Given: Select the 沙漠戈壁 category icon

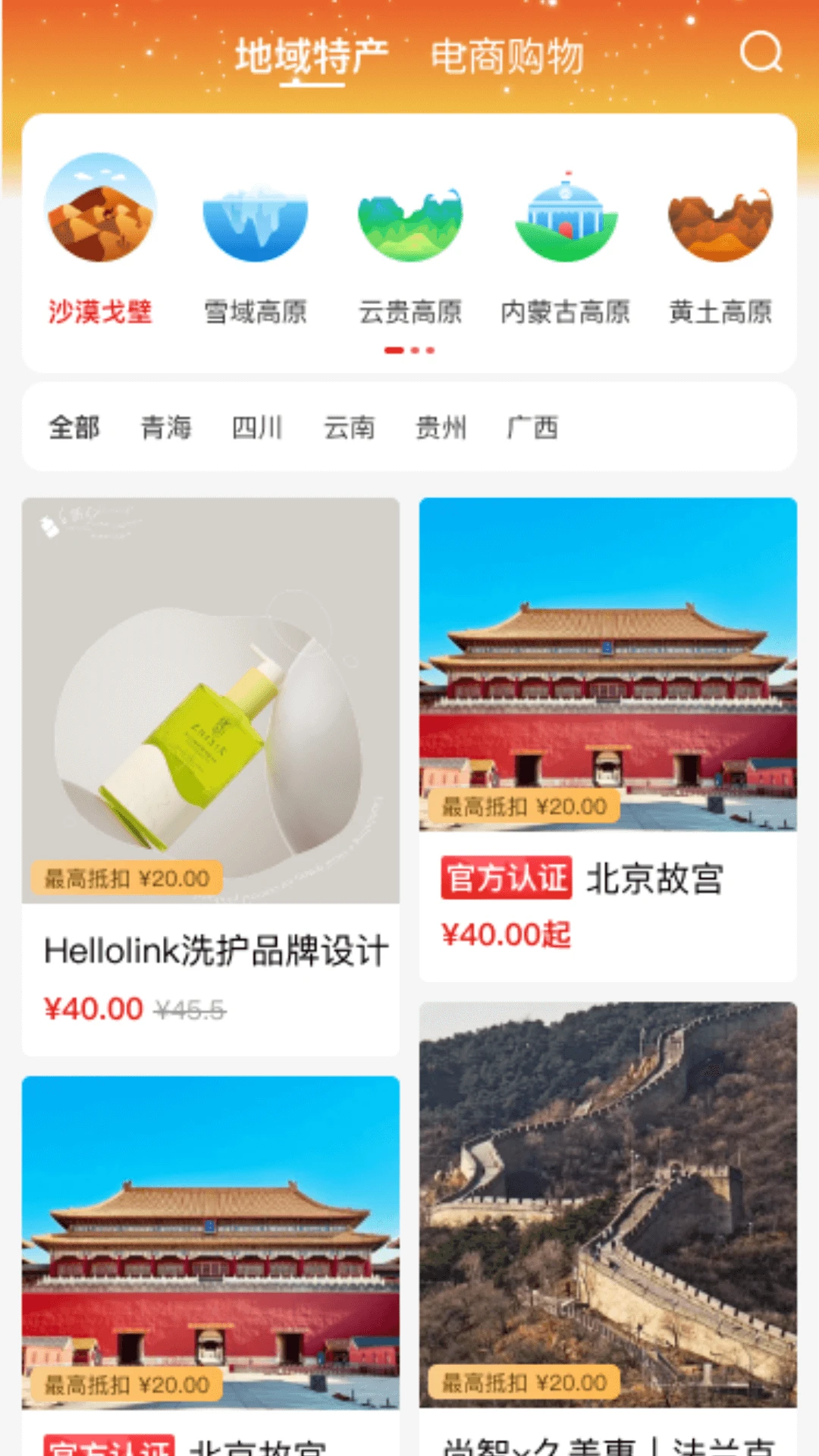Looking at the screenshot, I should click(102, 216).
